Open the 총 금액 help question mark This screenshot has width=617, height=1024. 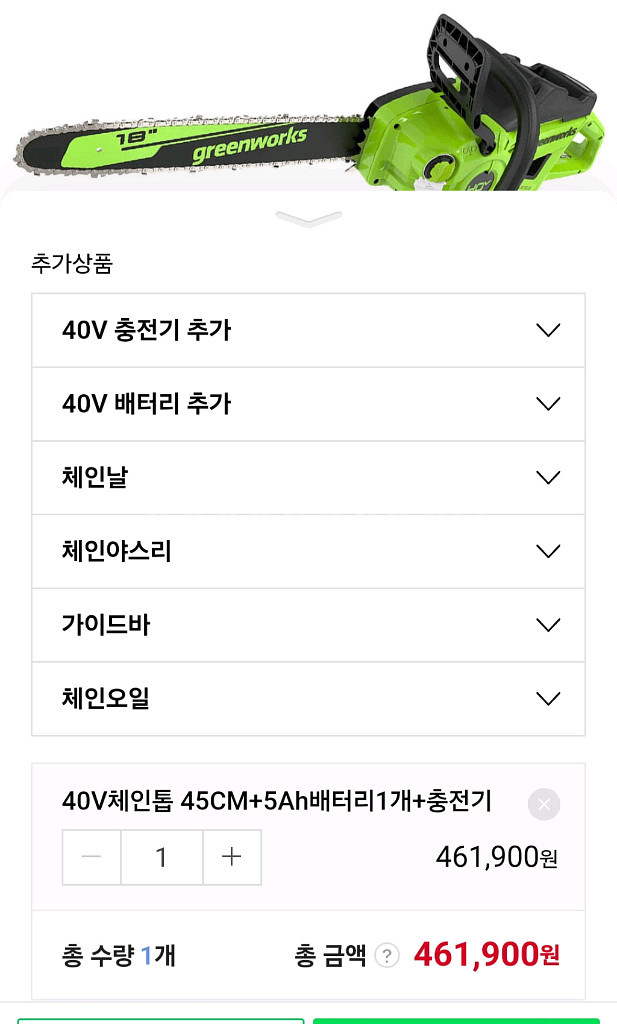(x=386, y=955)
